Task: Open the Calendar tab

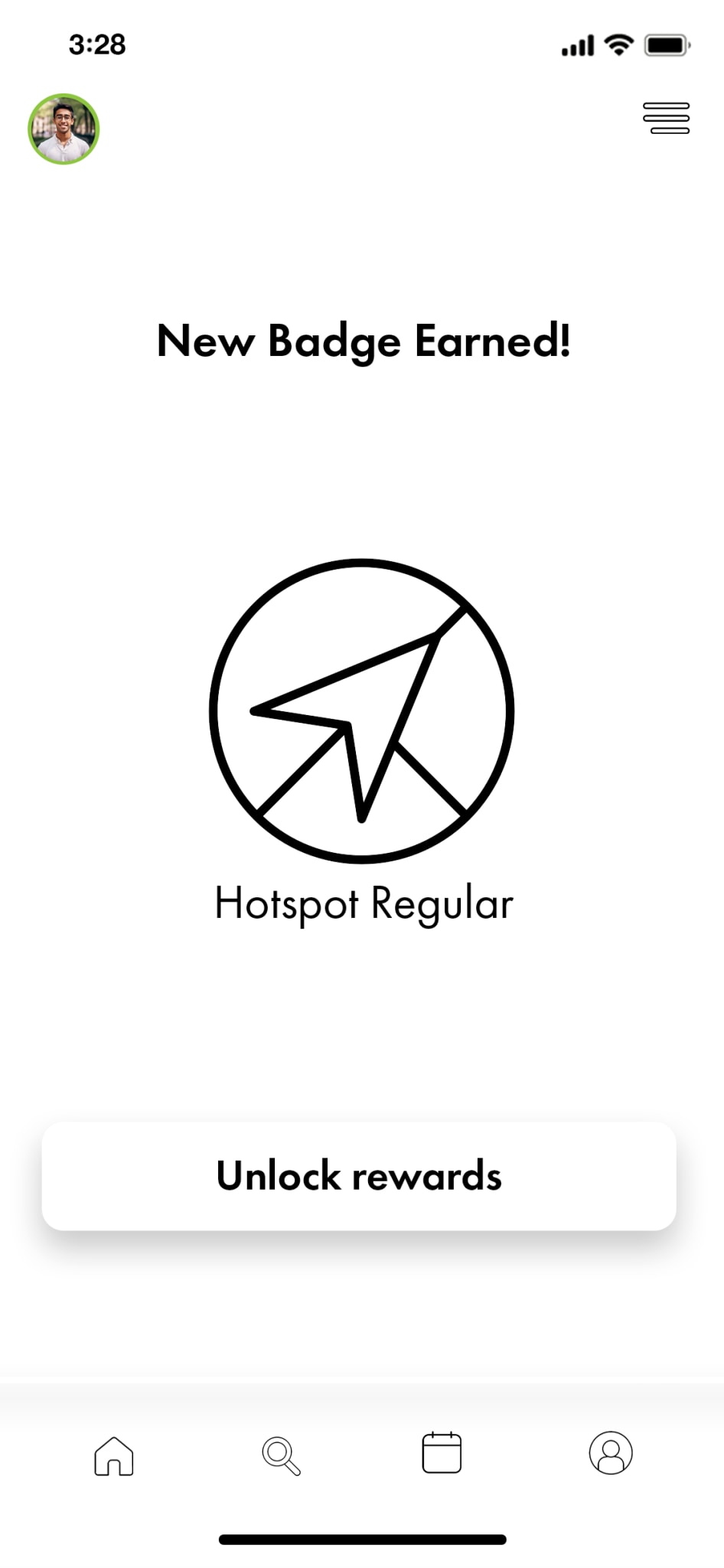Action: (442, 1452)
